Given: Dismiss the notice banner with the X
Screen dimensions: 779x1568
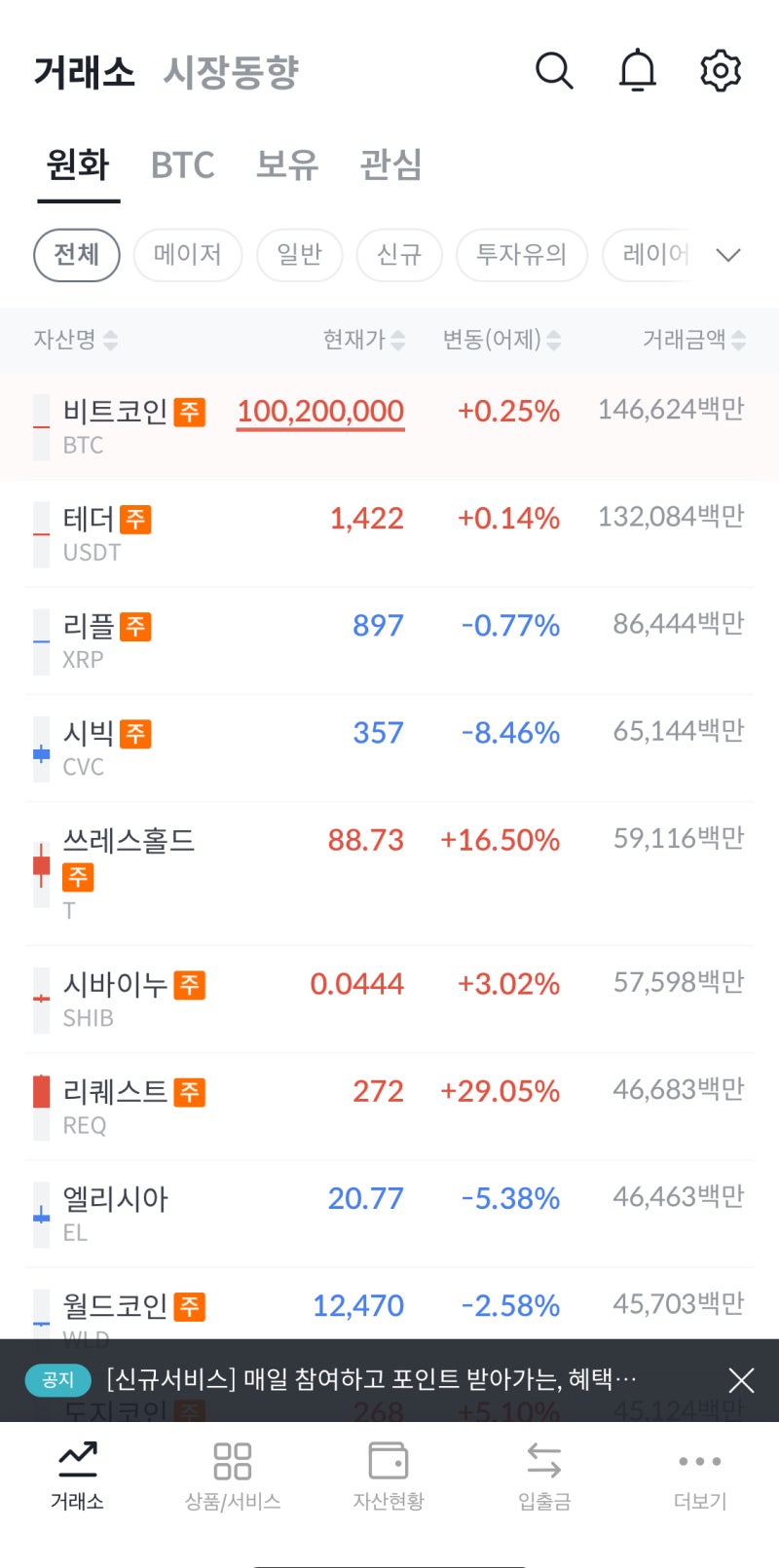Looking at the screenshot, I should (741, 1379).
